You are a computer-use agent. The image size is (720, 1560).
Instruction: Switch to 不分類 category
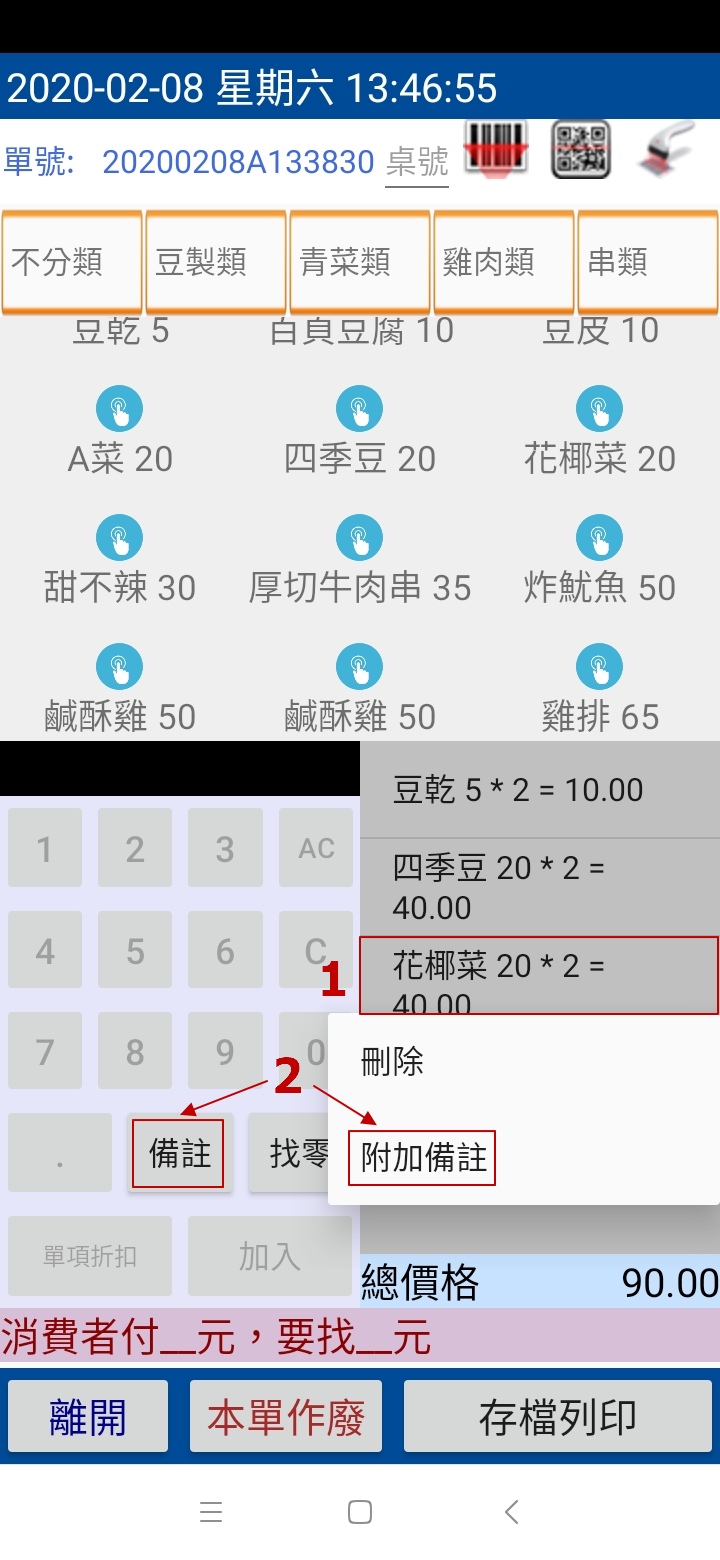[72, 262]
